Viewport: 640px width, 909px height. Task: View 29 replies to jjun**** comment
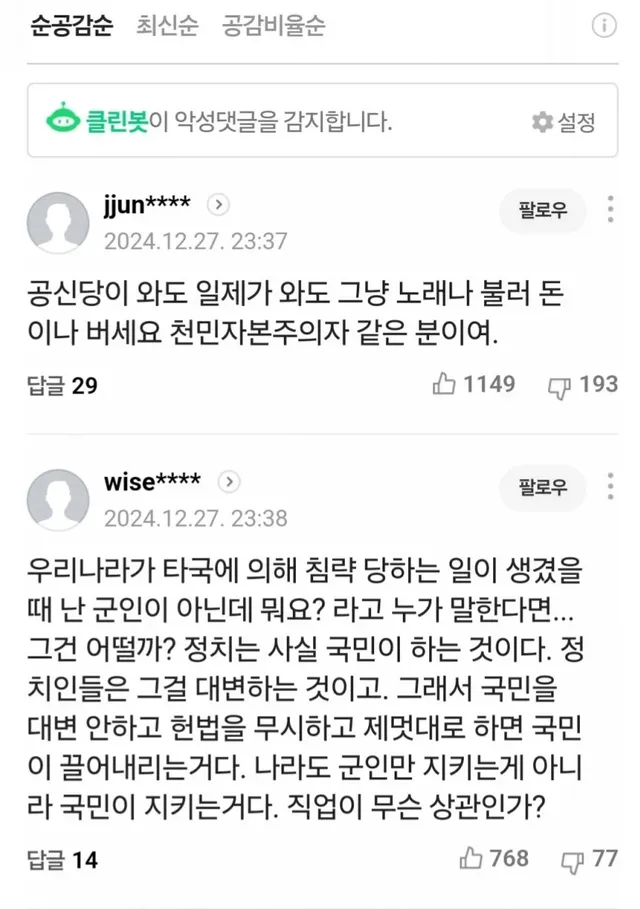point(63,386)
